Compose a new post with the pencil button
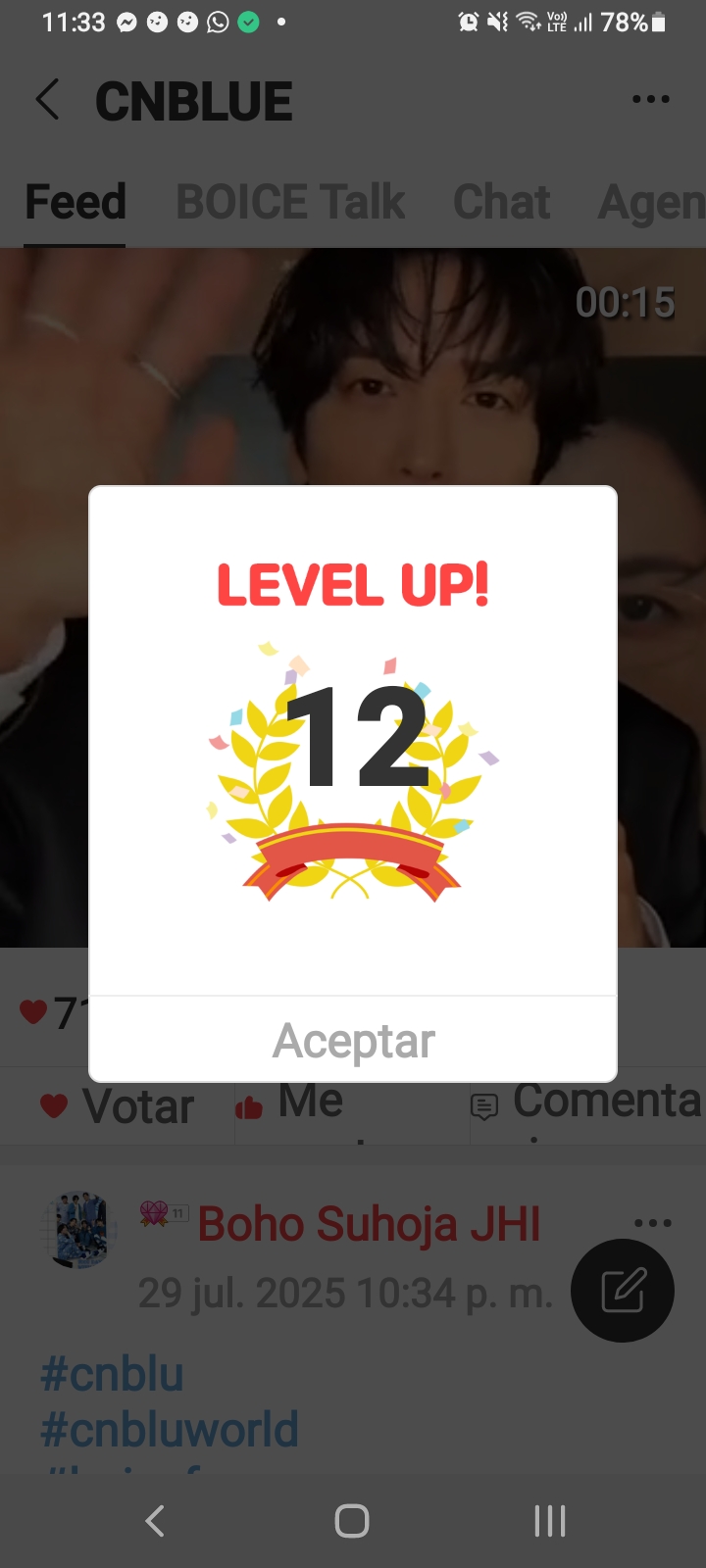The width and height of the screenshot is (706, 1568). click(x=623, y=1291)
